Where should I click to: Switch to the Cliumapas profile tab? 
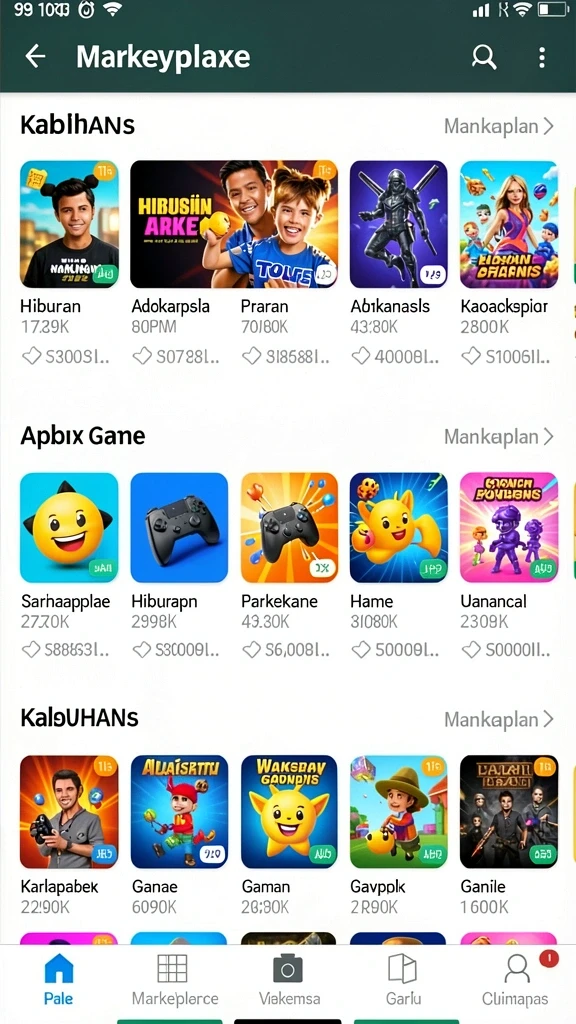[x=515, y=978]
